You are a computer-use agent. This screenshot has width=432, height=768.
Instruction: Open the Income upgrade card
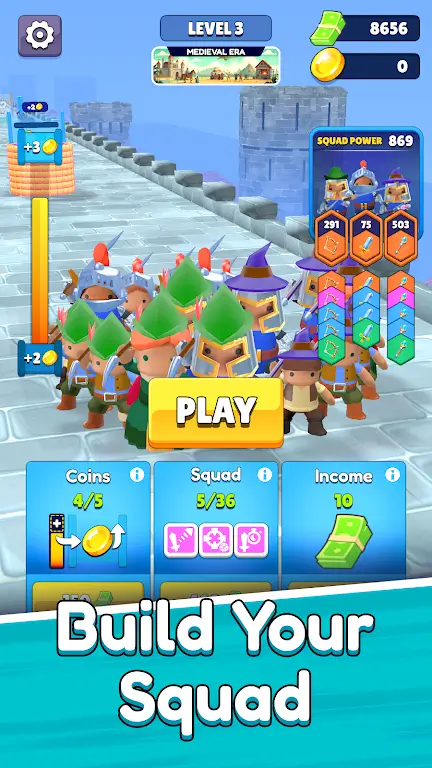click(344, 528)
